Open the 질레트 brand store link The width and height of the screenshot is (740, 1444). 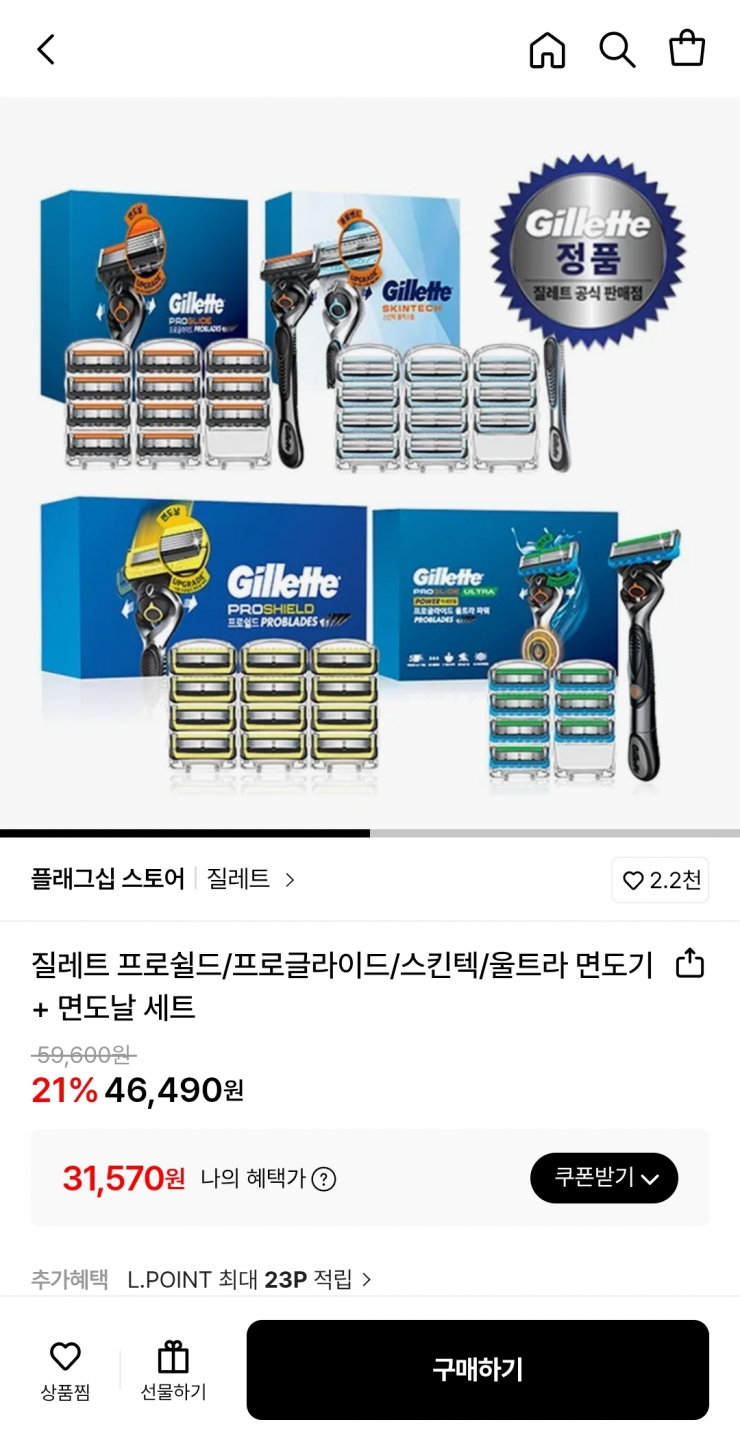(250, 879)
